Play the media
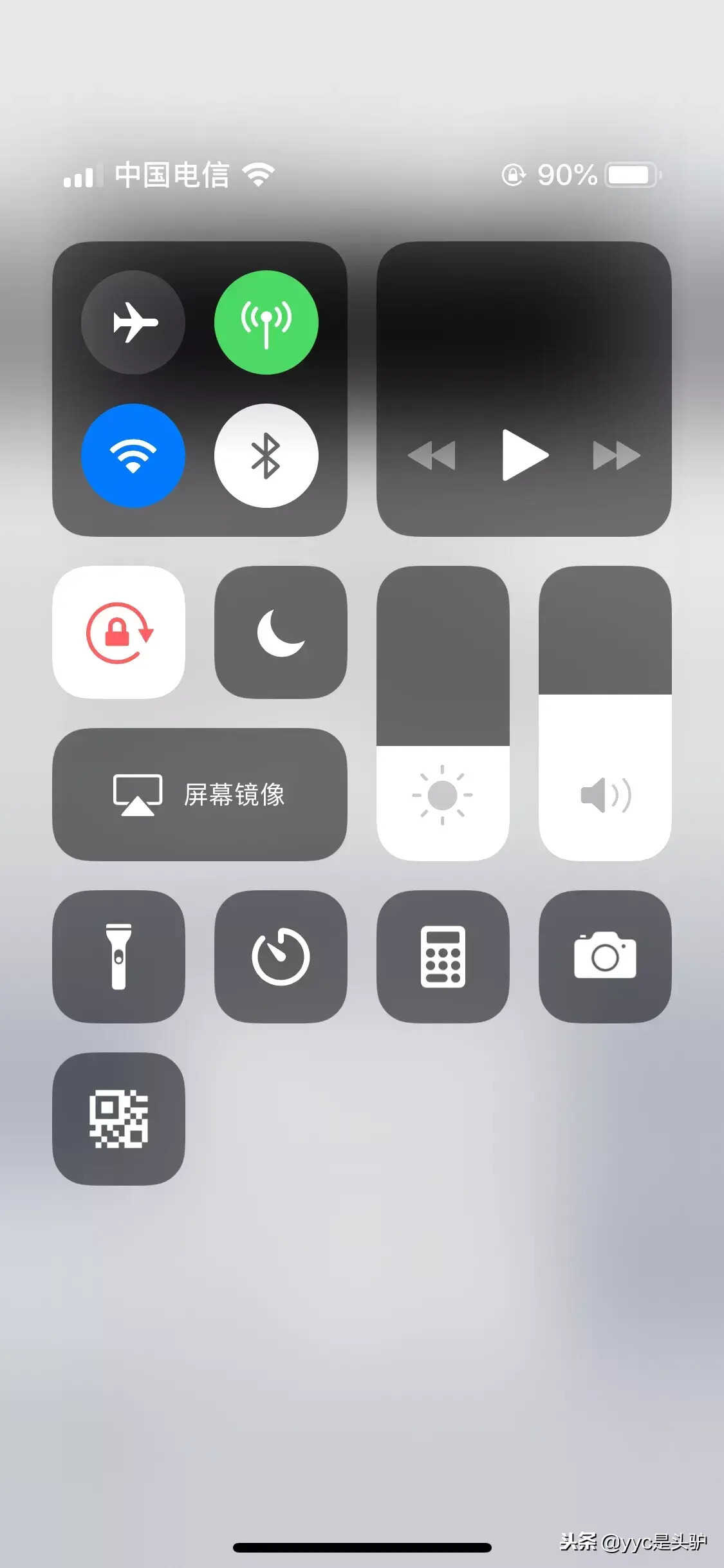Screen dimensions: 724x1568 pos(524,454)
